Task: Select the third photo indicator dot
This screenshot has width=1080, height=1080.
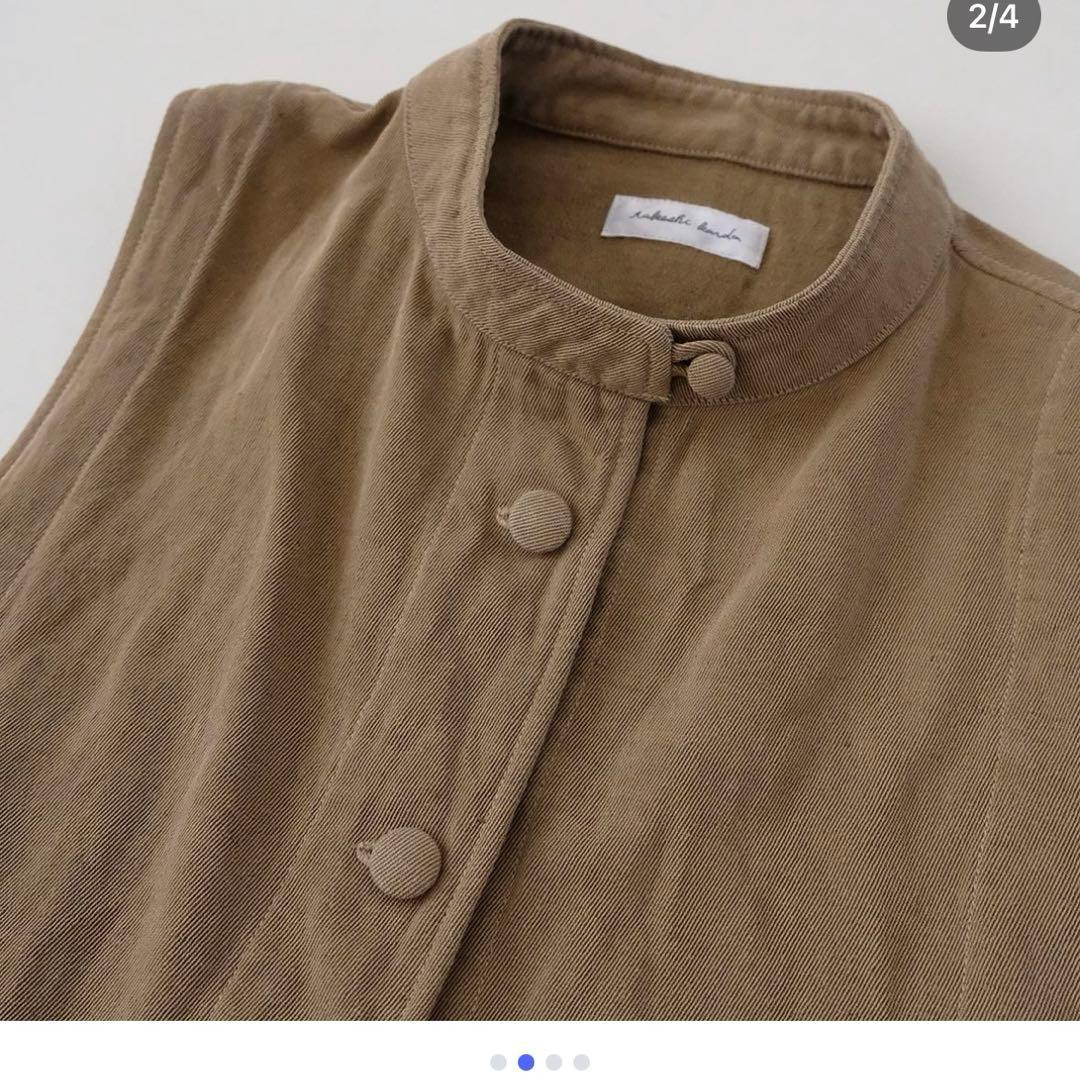Action: 554,1062
